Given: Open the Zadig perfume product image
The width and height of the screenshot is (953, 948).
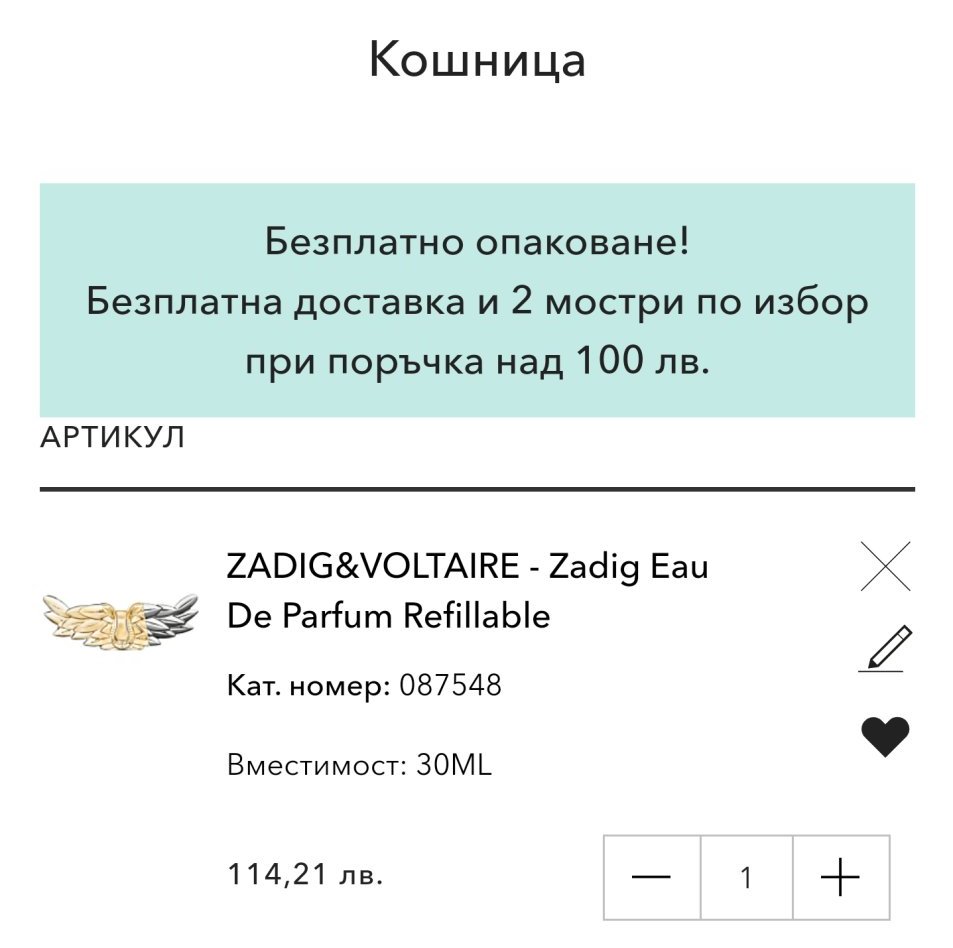Looking at the screenshot, I should [x=121, y=617].
